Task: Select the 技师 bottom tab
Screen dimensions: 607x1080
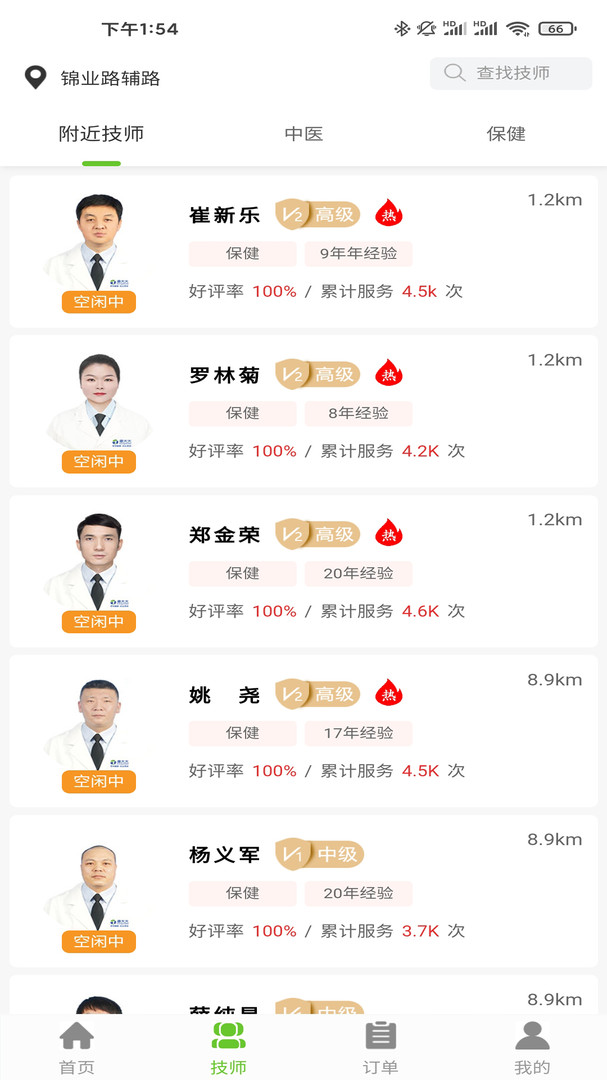Action: click(x=229, y=1048)
